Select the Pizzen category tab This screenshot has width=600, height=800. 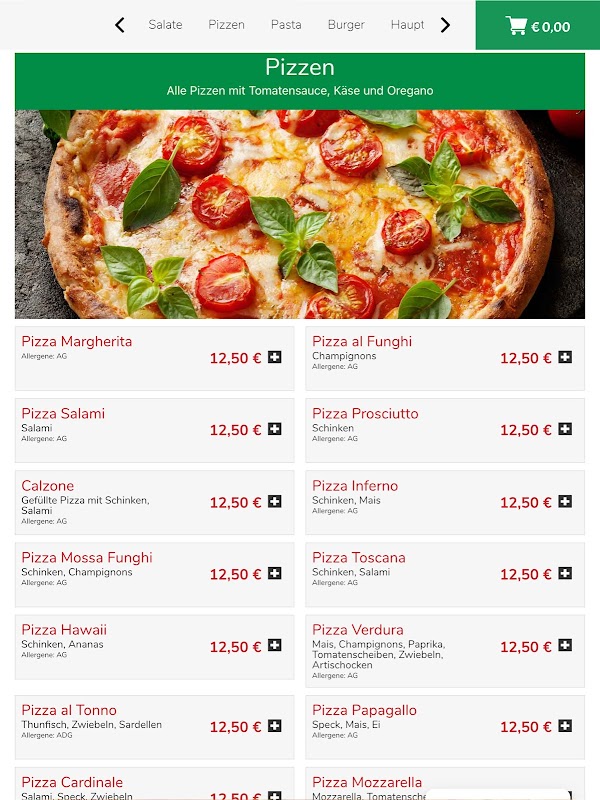click(226, 25)
